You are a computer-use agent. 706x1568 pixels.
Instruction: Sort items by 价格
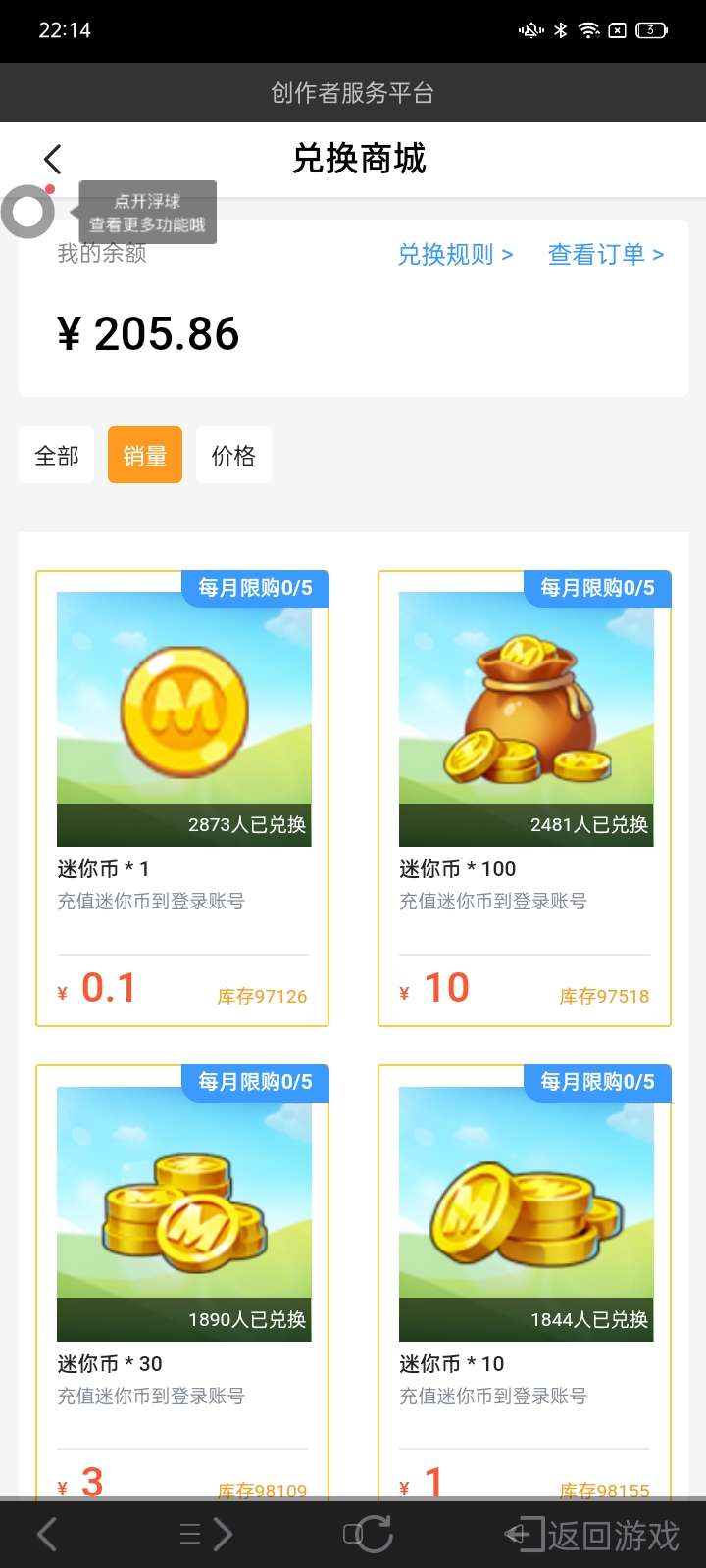click(x=233, y=456)
